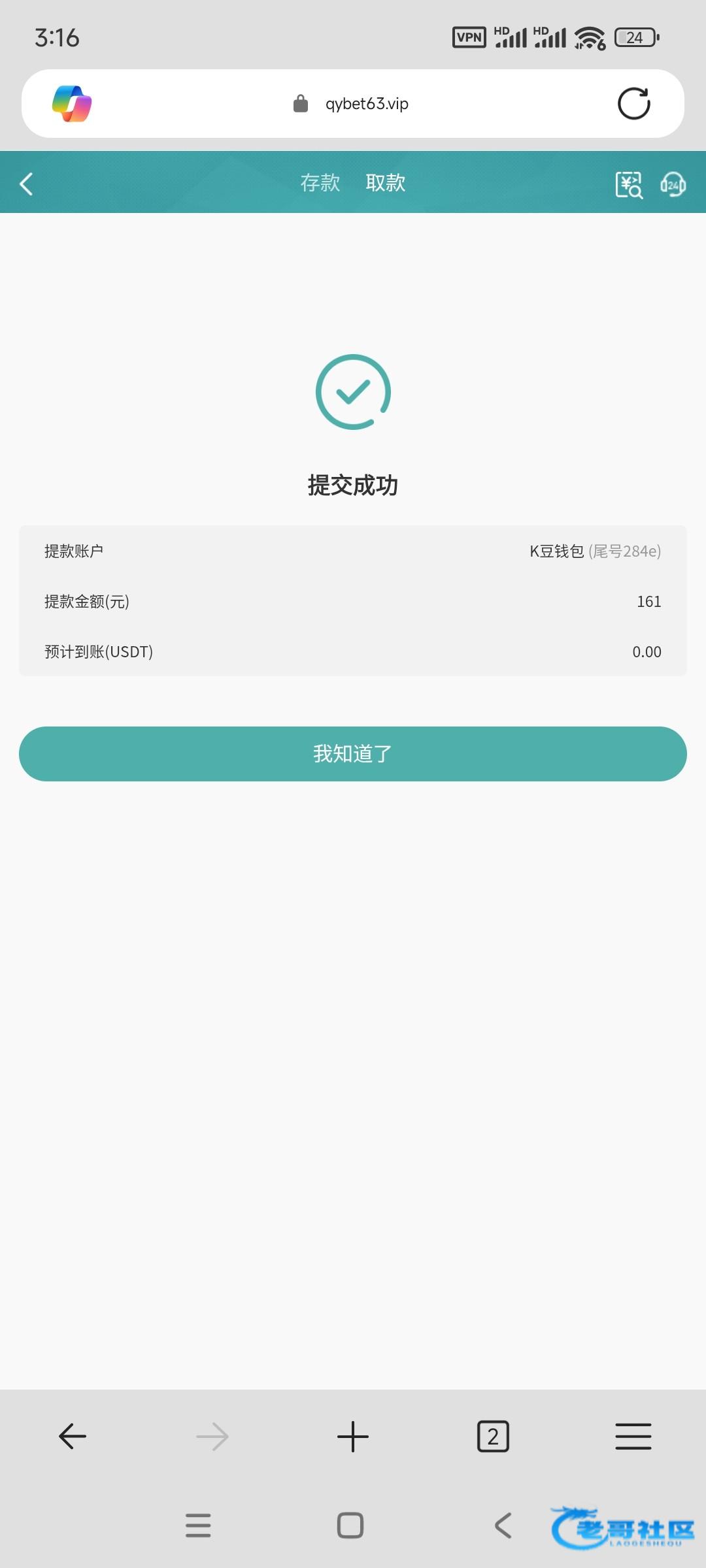Screen dimensions: 706x1568
Task: Confirm with the 我知道了 button
Action: 353,754
